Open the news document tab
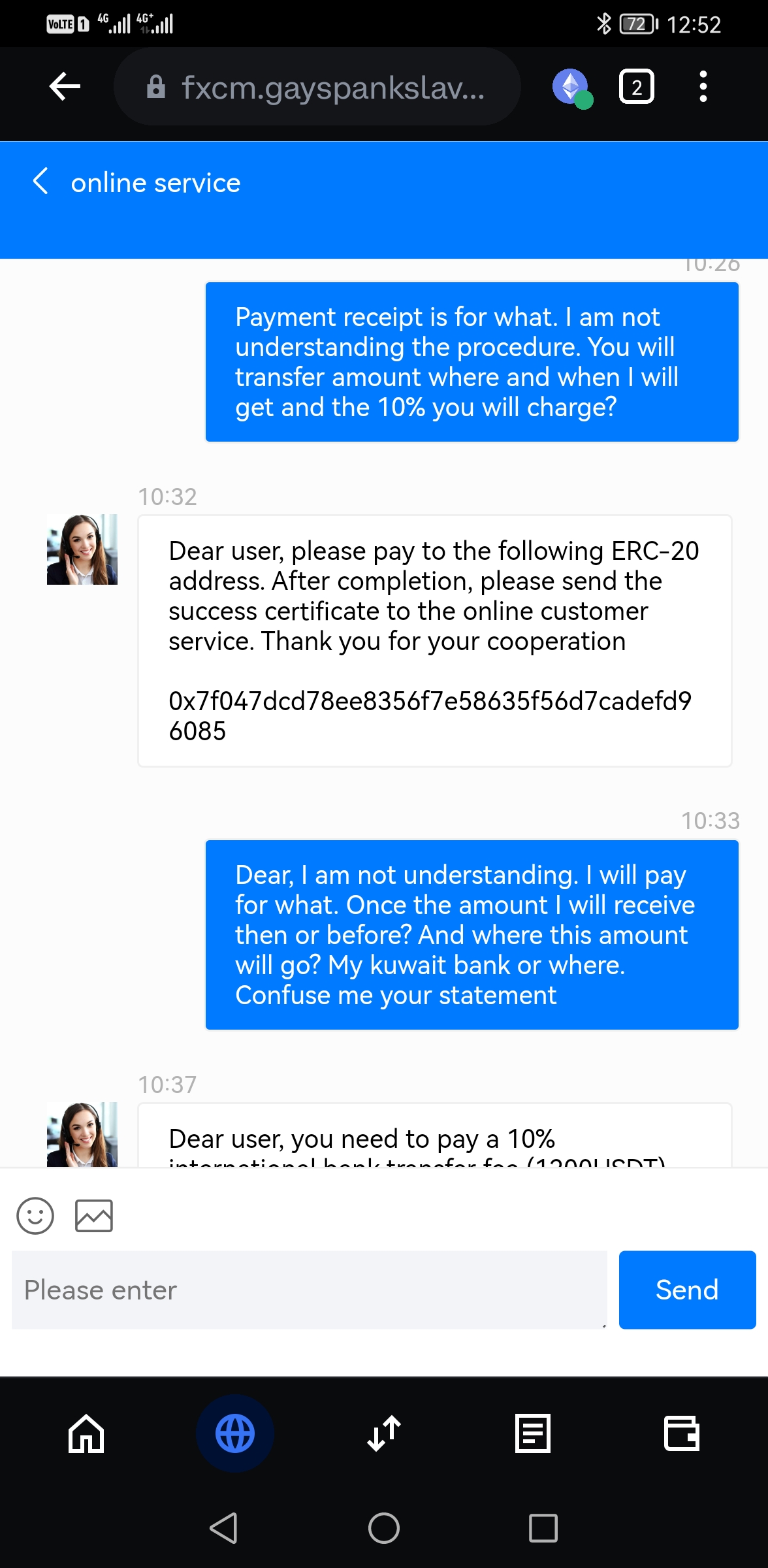 click(532, 1433)
